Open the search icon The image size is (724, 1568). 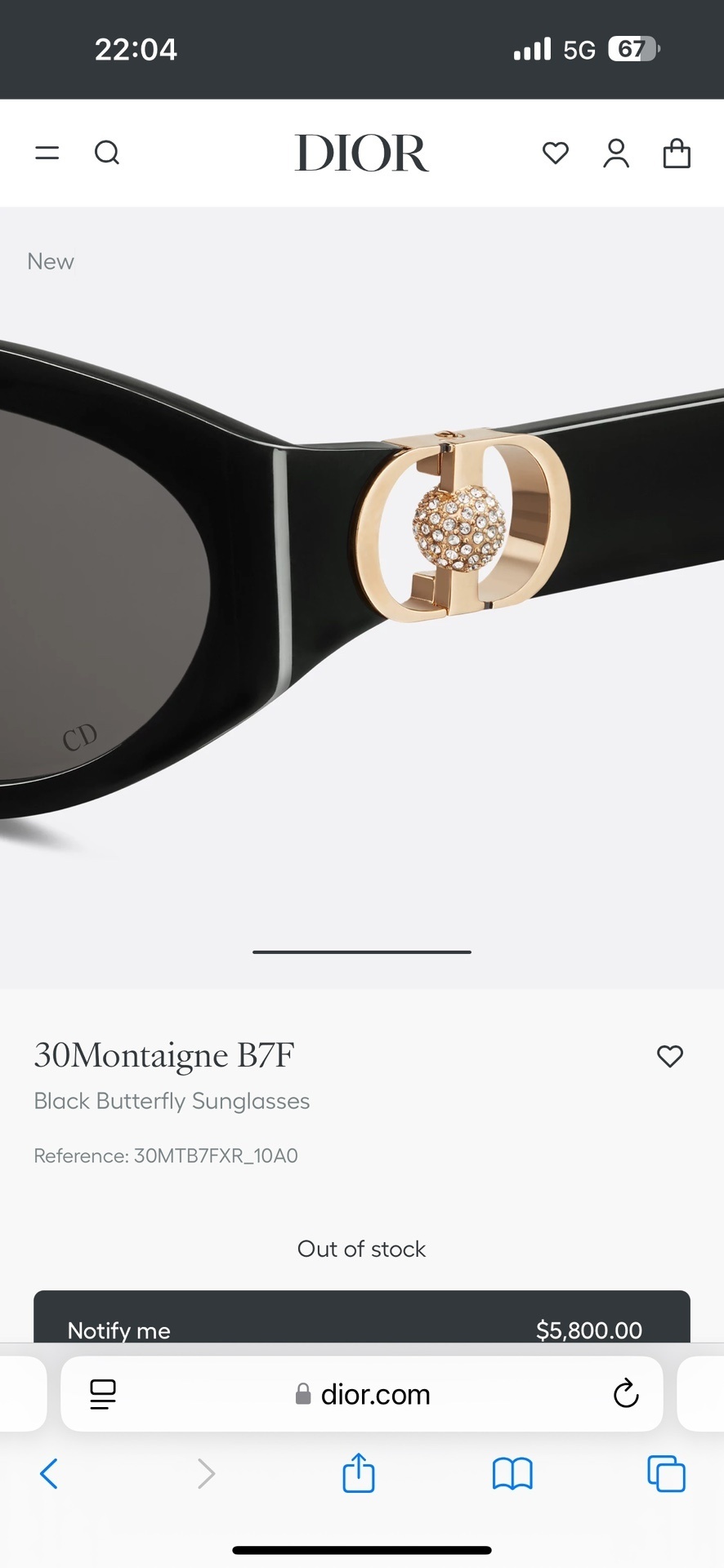click(107, 153)
